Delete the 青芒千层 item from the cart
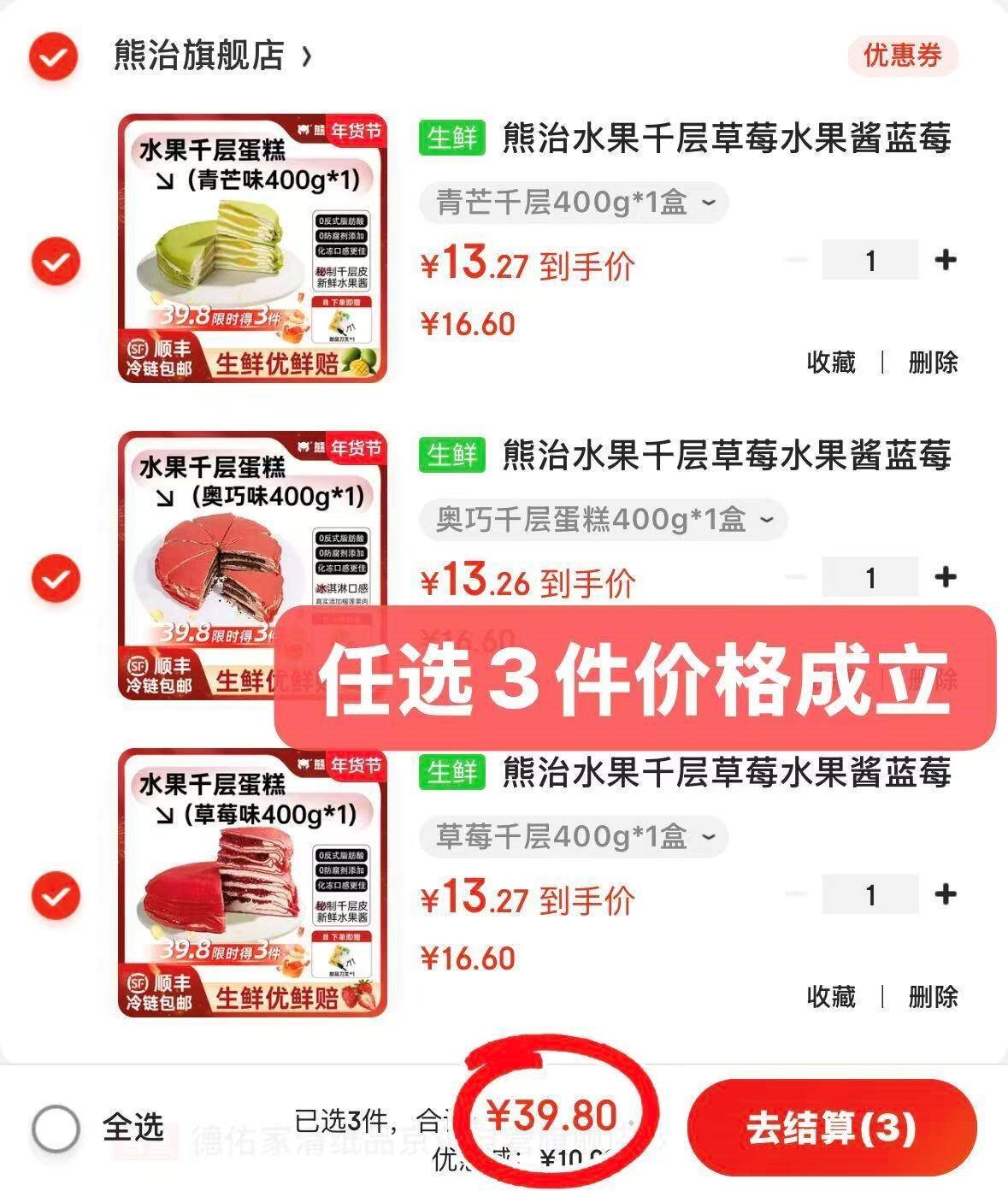The height and width of the screenshot is (1191, 1008). (933, 363)
